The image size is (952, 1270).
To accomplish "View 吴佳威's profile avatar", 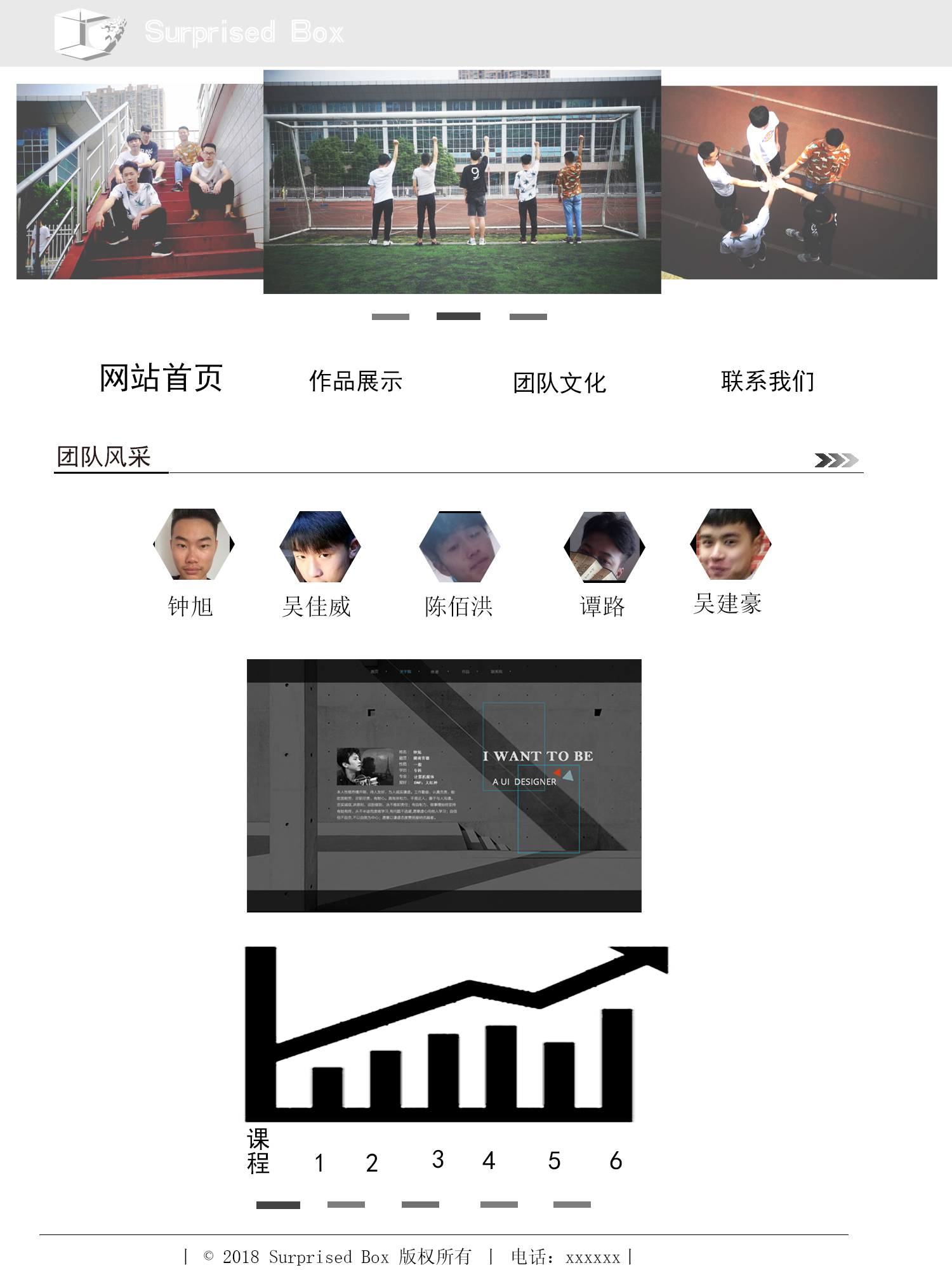I will 320,547.
